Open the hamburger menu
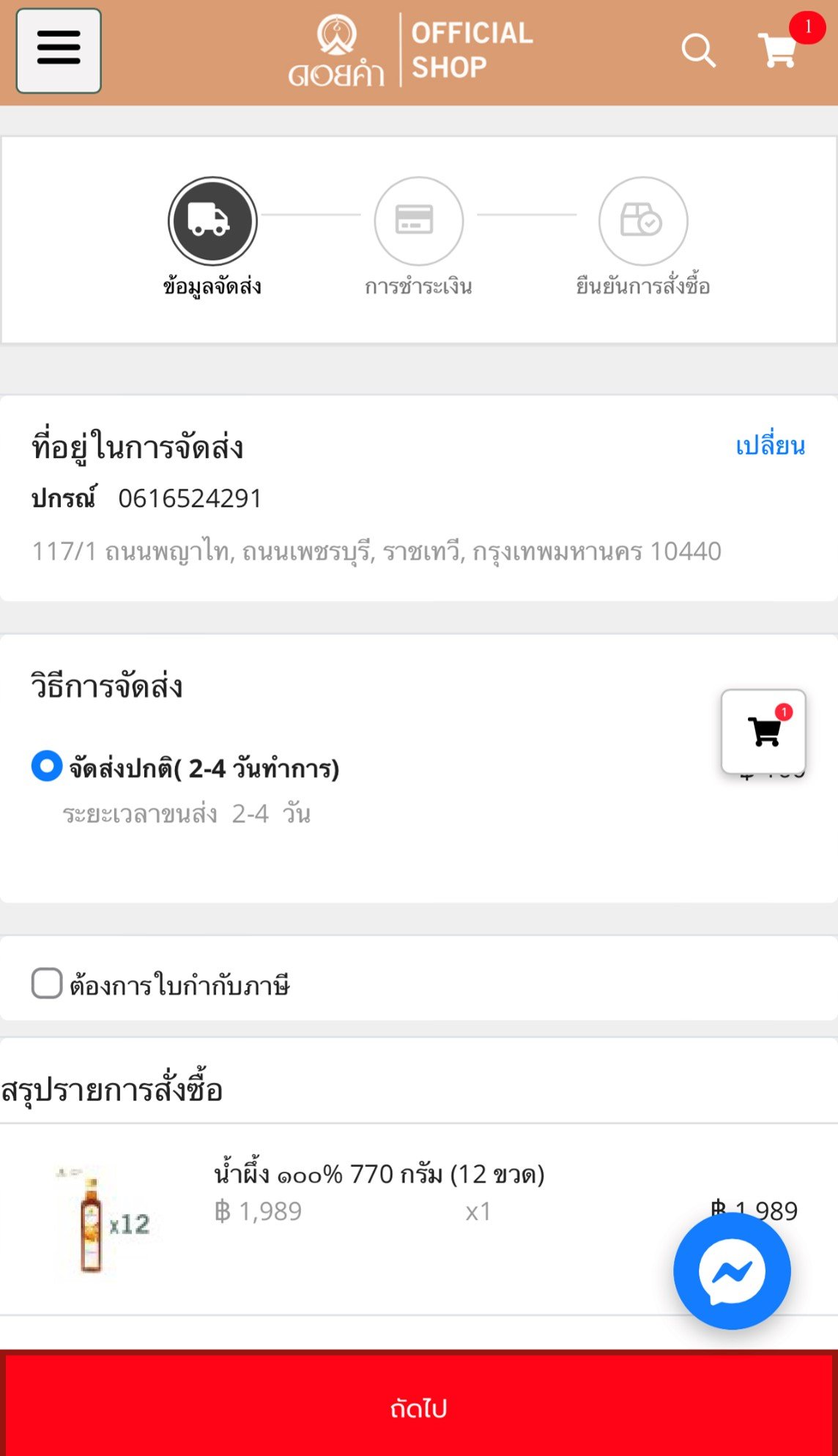 [x=59, y=51]
